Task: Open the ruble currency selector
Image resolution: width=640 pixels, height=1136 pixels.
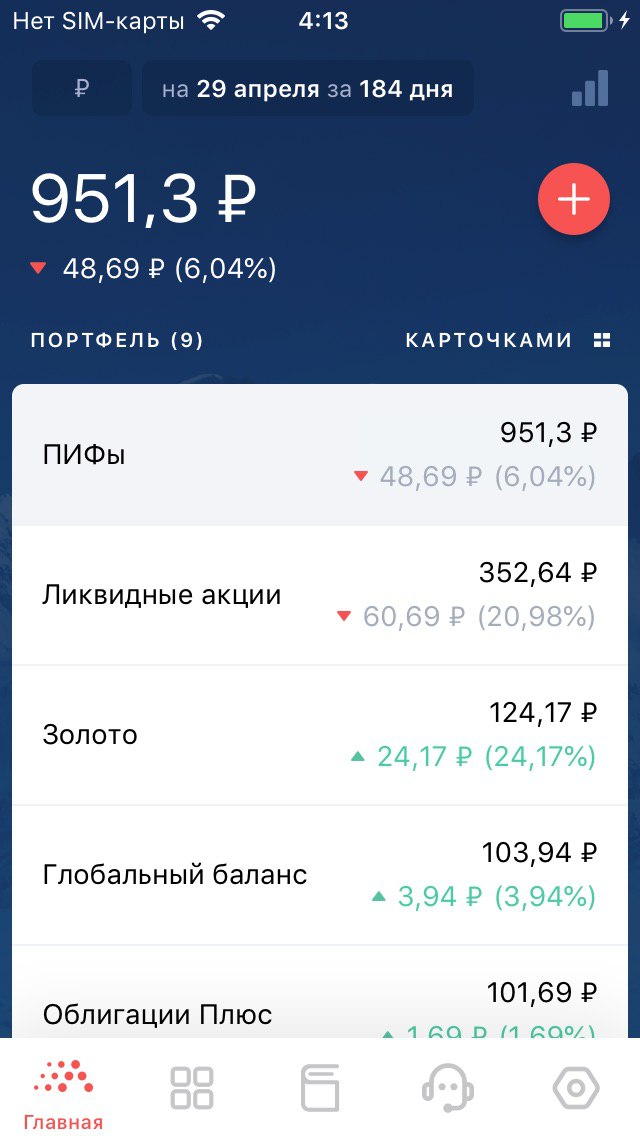Action: click(x=82, y=89)
